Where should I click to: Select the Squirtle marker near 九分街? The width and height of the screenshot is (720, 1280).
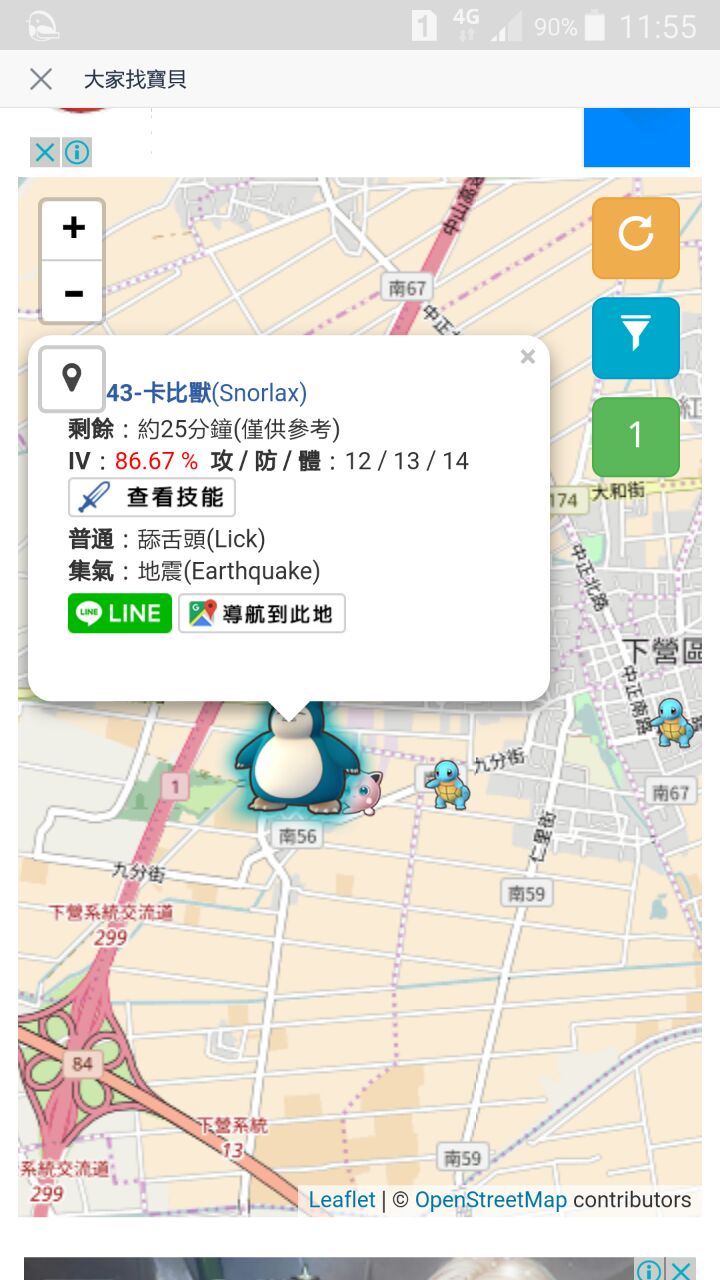tap(447, 784)
